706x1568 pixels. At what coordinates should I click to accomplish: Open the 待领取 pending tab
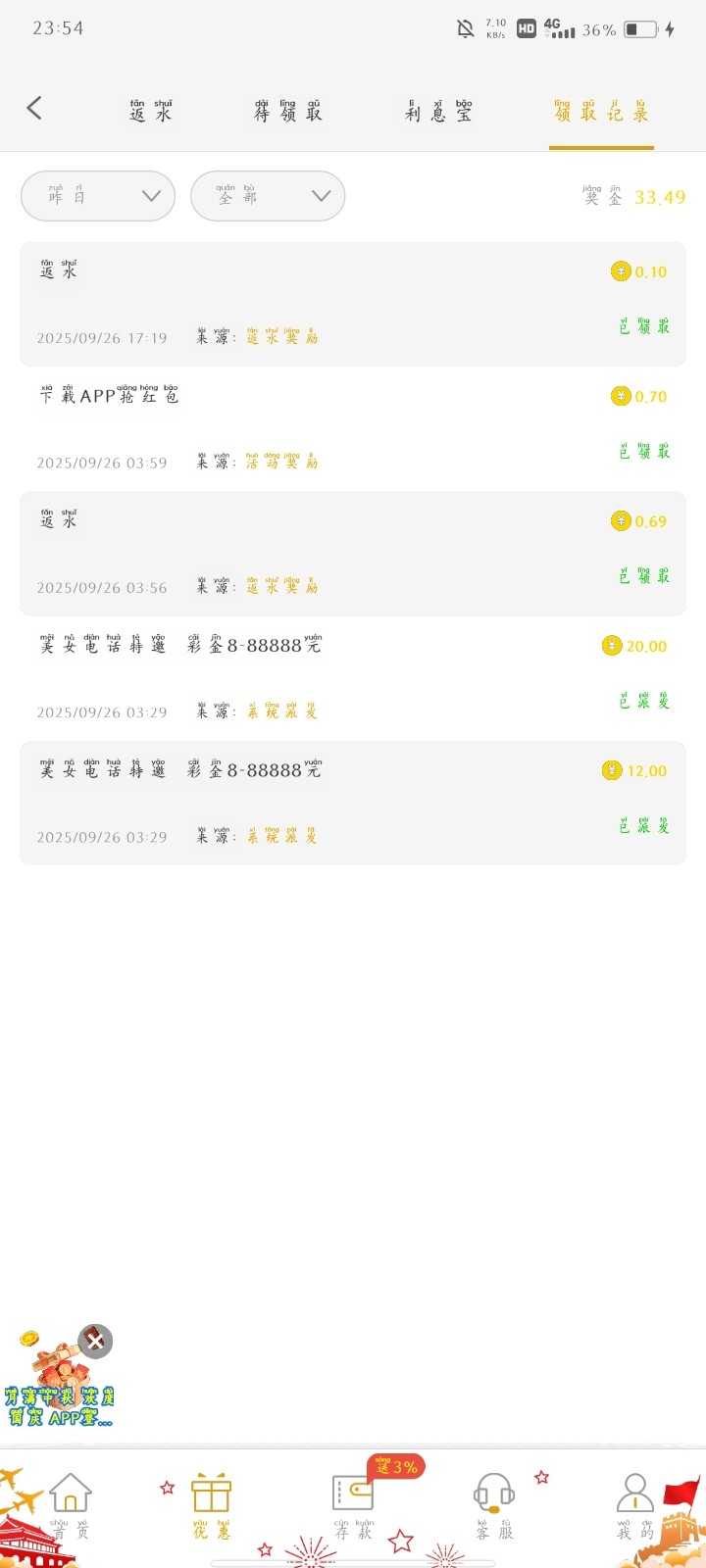pos(288,111)
